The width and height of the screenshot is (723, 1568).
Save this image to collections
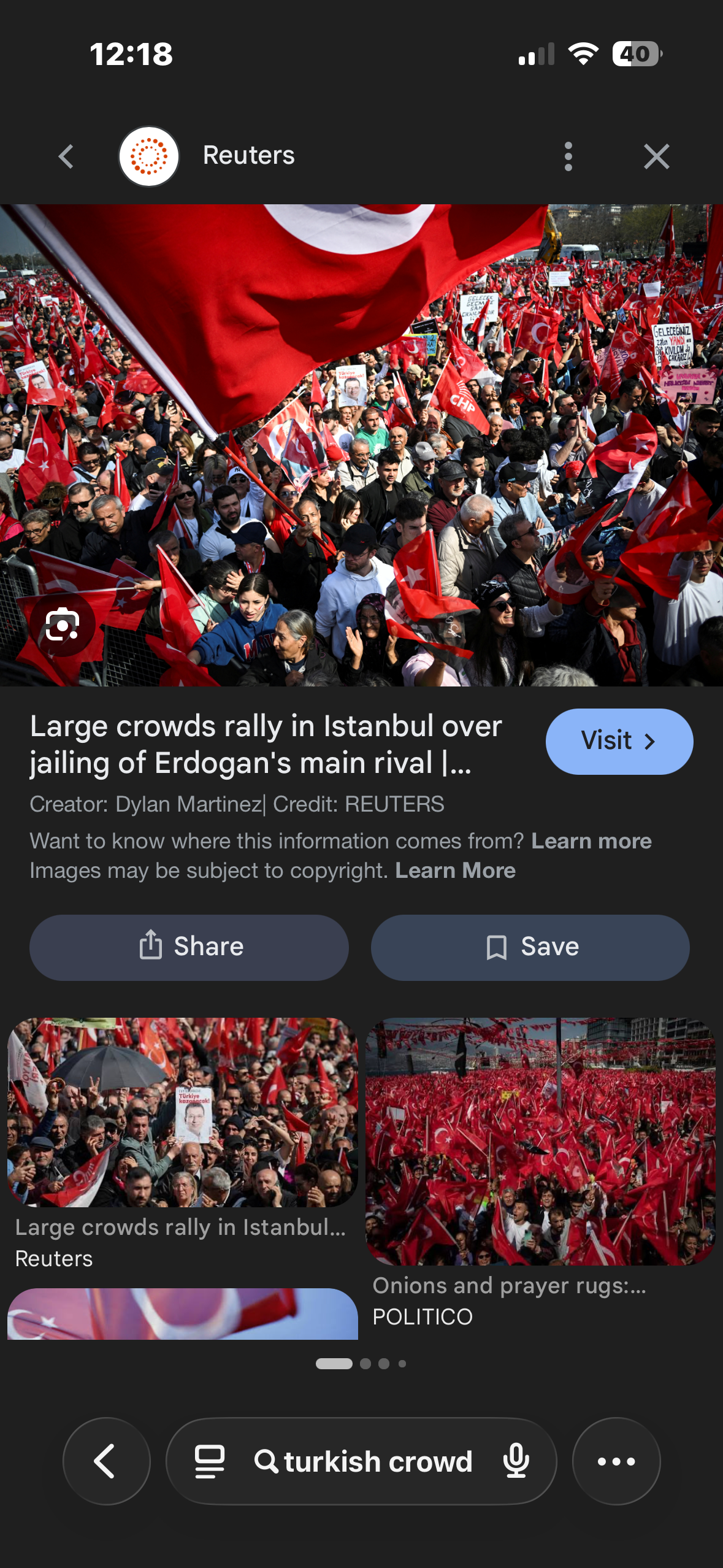click(530, 947)
